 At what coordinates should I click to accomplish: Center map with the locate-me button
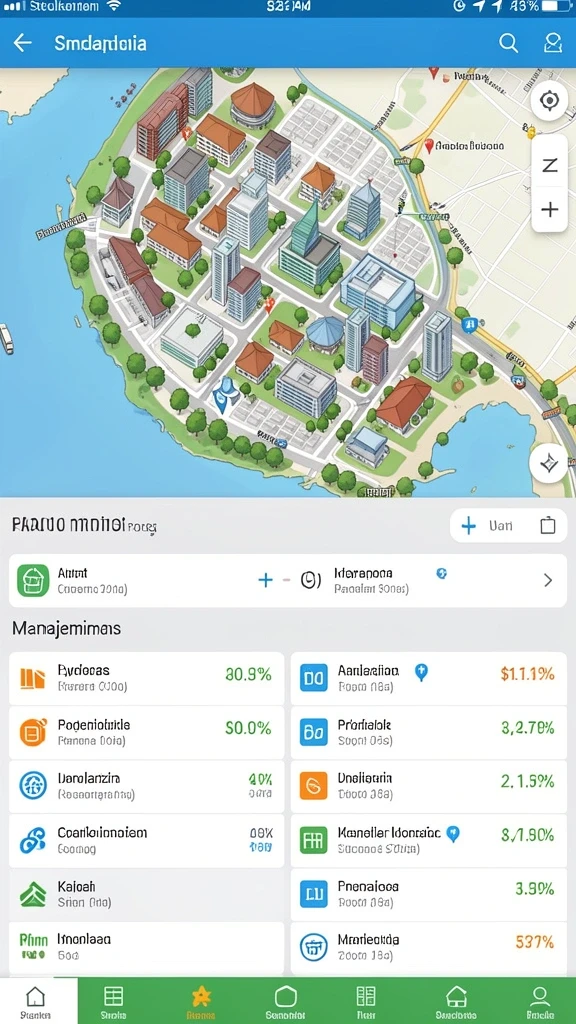(549, 101)
